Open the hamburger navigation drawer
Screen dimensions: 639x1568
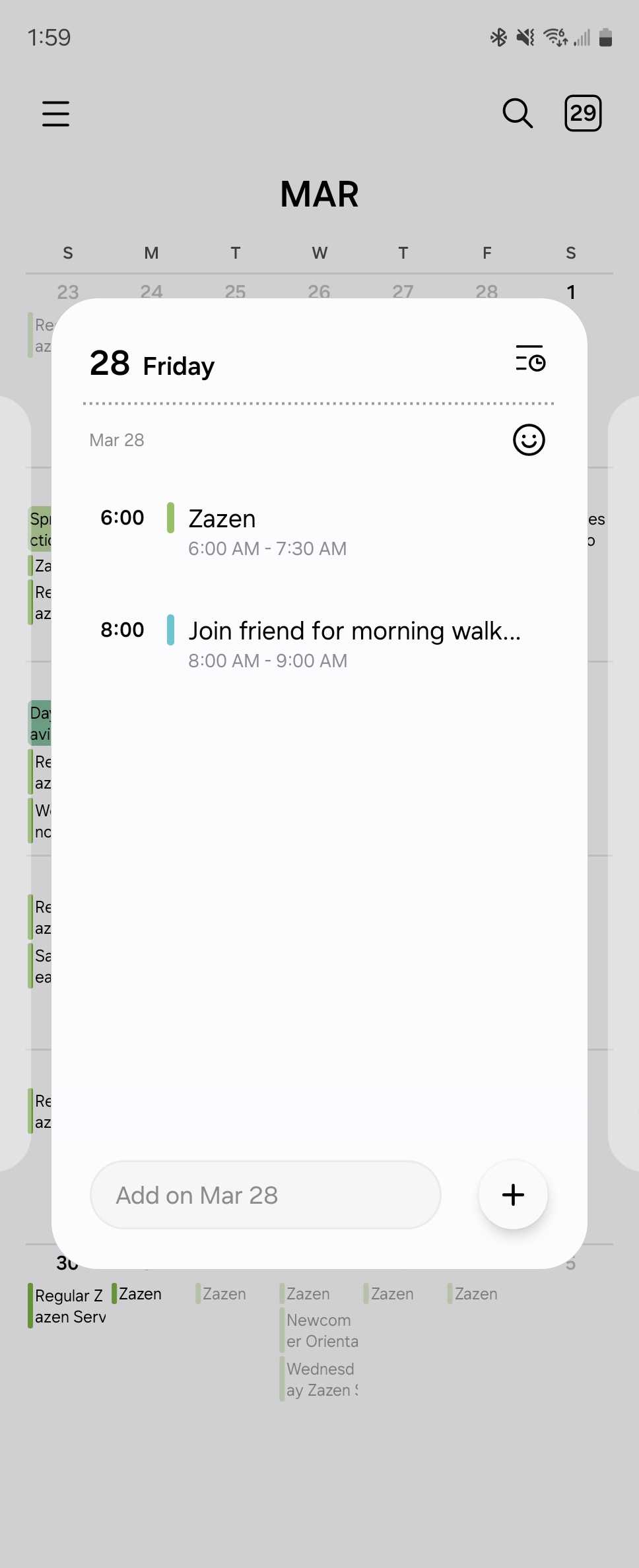[55, 114]
